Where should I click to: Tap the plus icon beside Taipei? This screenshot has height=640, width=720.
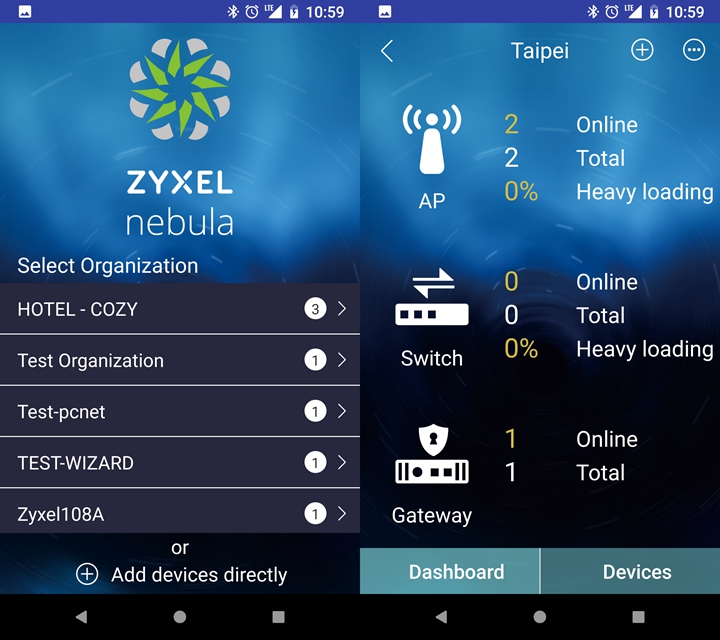(642, 50)
